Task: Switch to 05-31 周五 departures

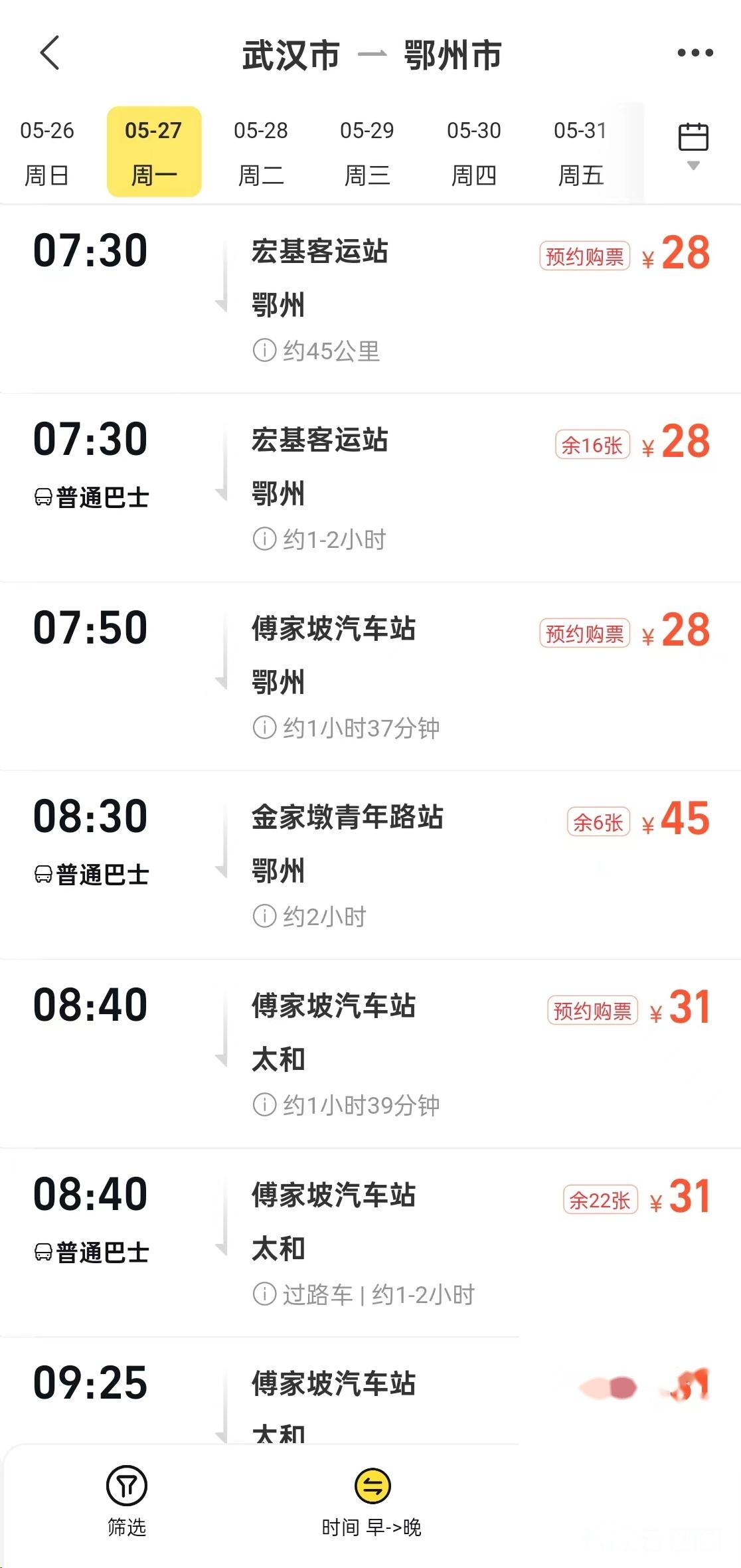Action: pos(580,152)
